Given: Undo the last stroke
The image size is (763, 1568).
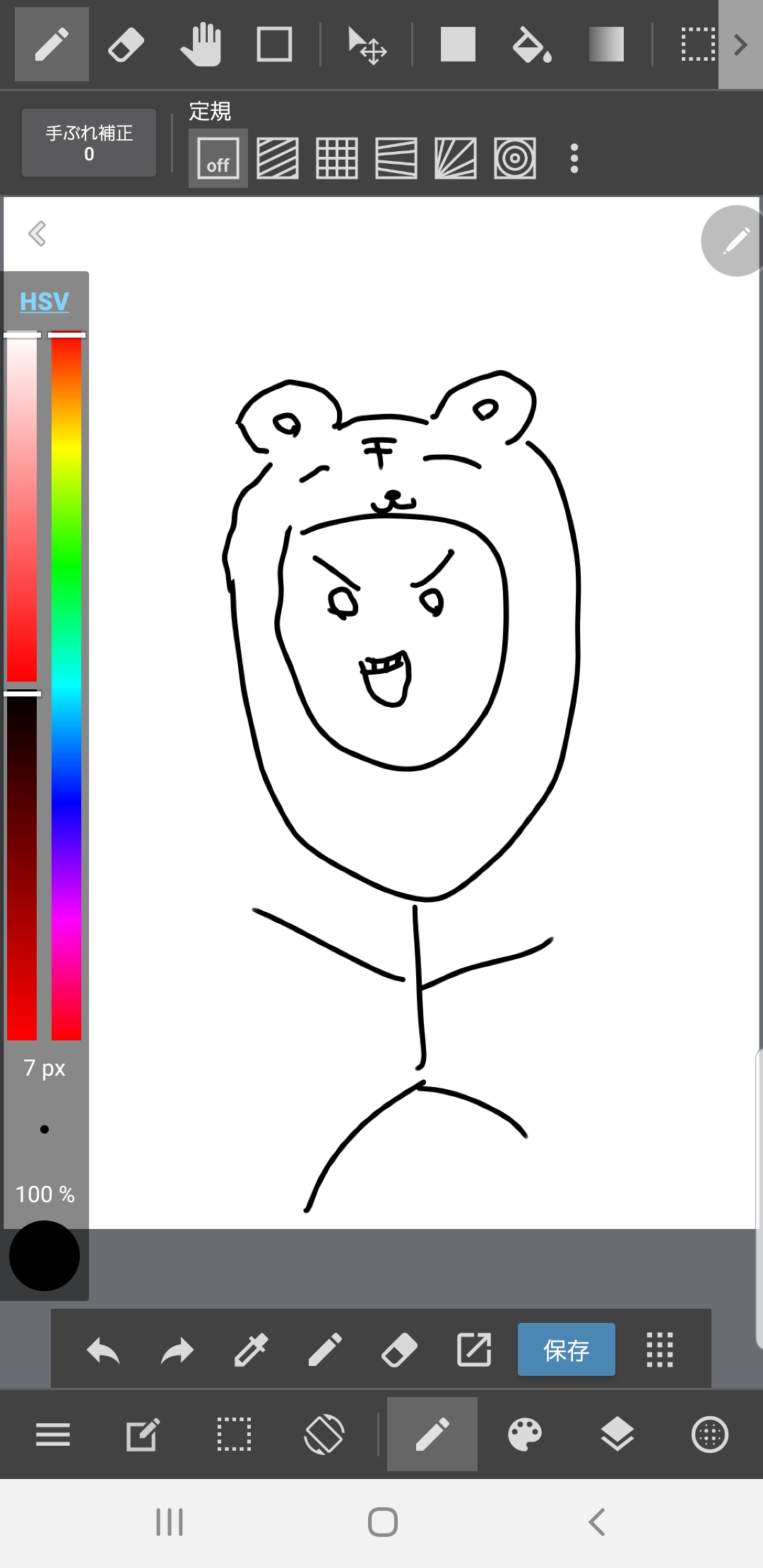Looking at the screenshot, I should pyautogui.click(x=103, y=1350).
